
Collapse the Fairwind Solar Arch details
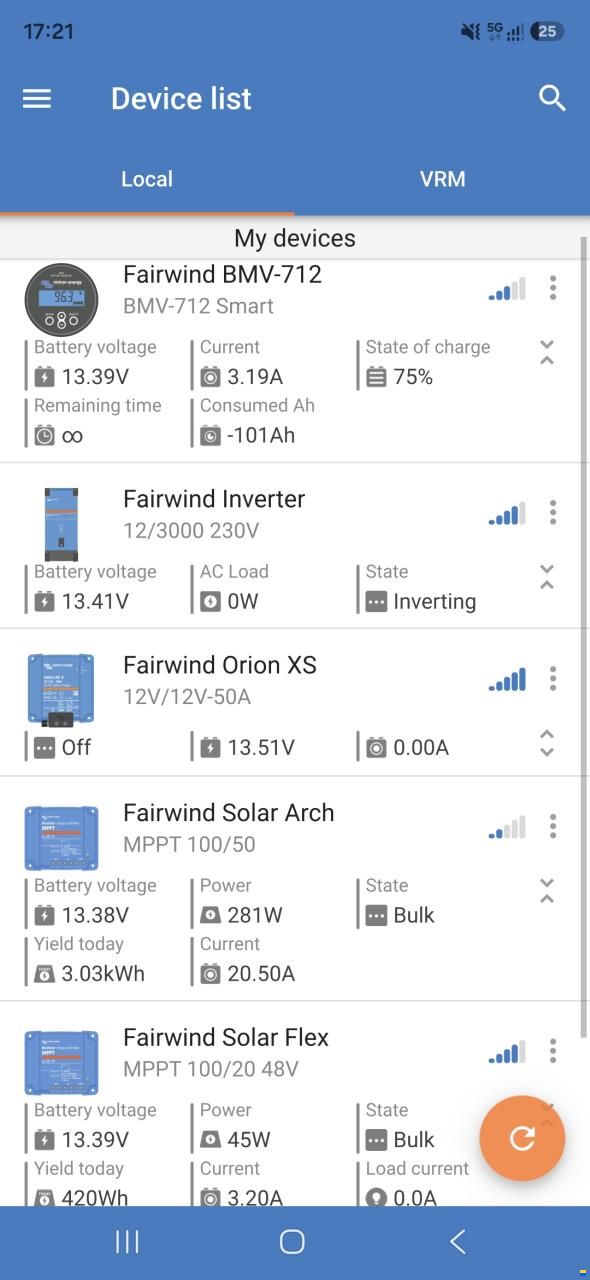click(x=547, y=891)
